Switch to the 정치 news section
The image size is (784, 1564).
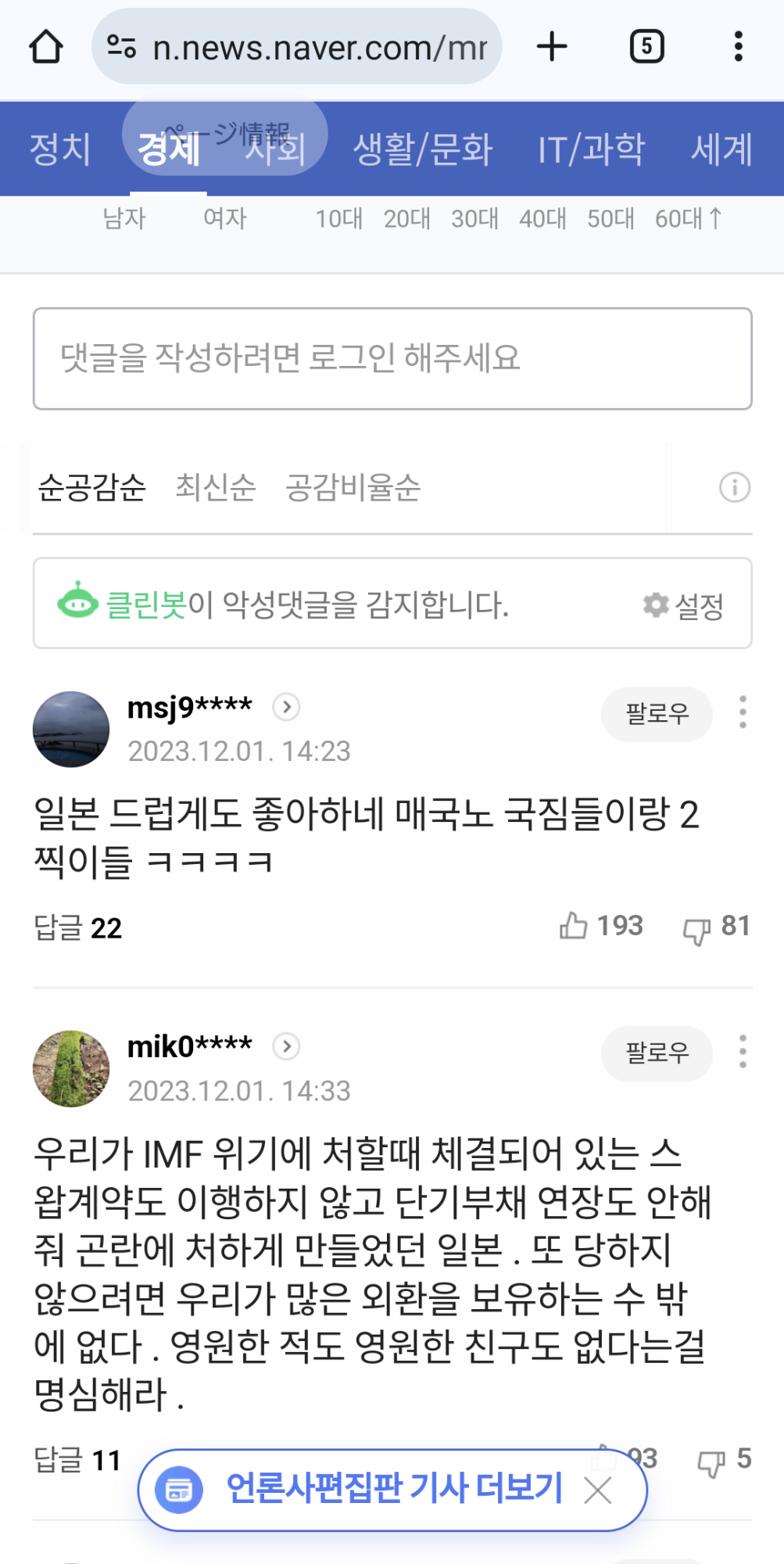point(60,149)
